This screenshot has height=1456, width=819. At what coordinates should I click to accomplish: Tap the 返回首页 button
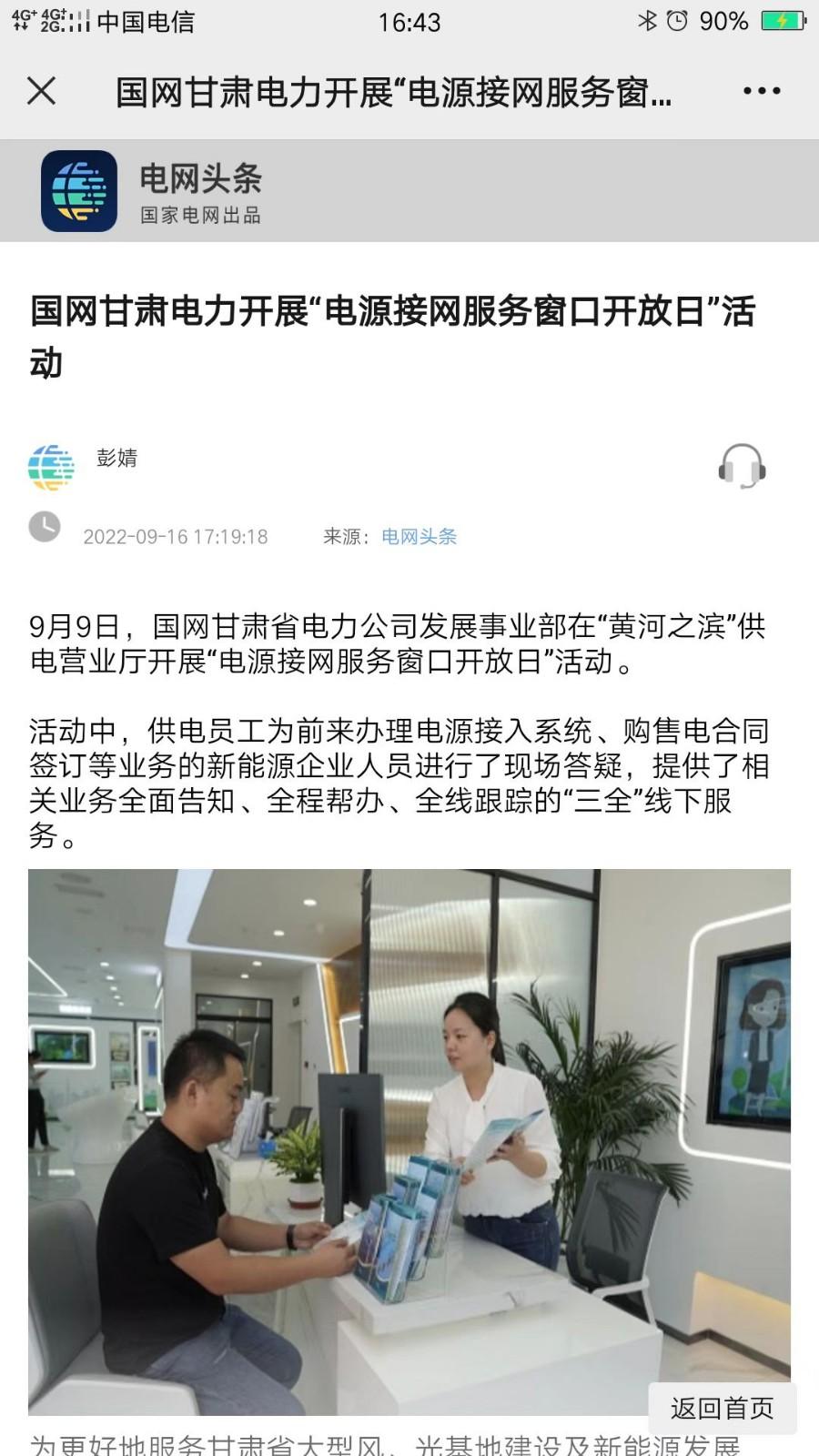722,1408
